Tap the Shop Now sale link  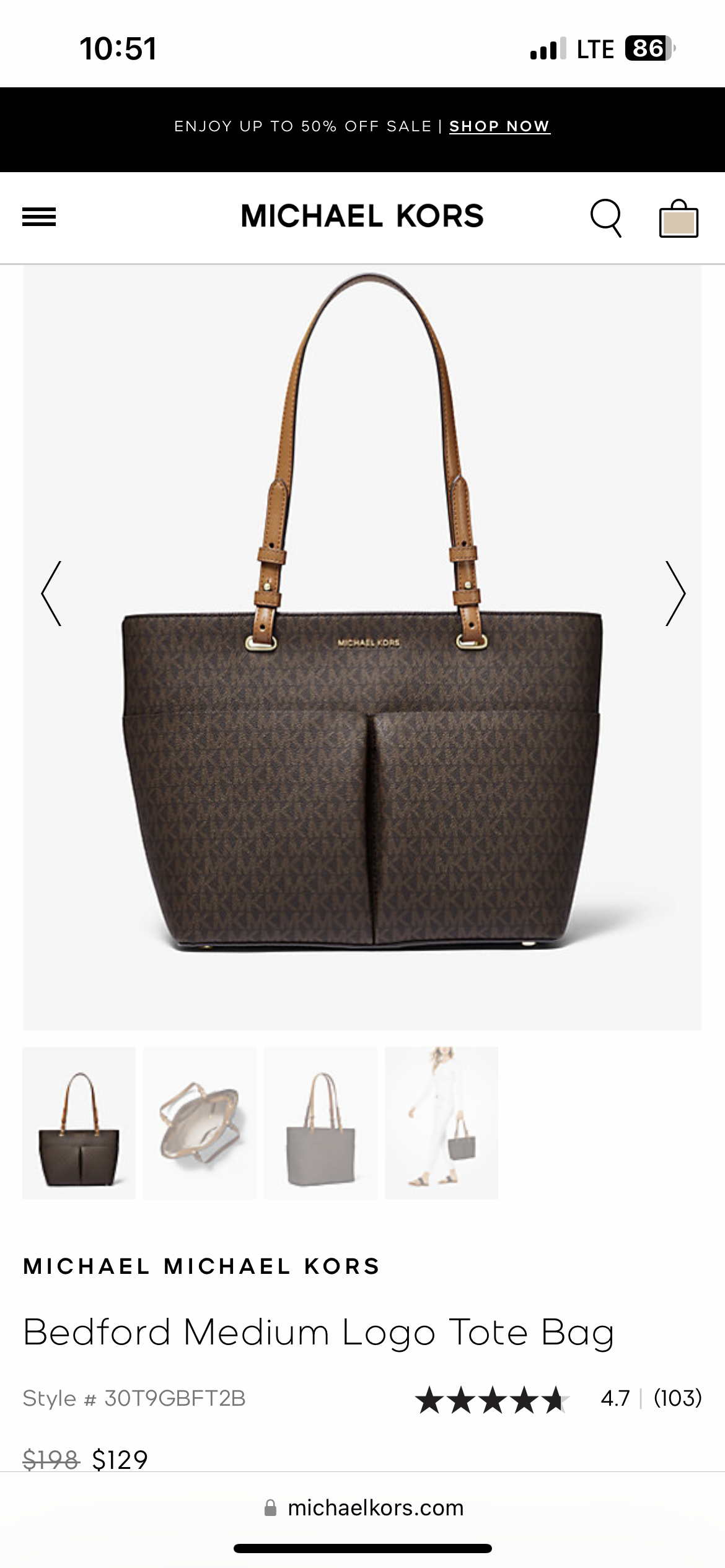tap(499, 126)
